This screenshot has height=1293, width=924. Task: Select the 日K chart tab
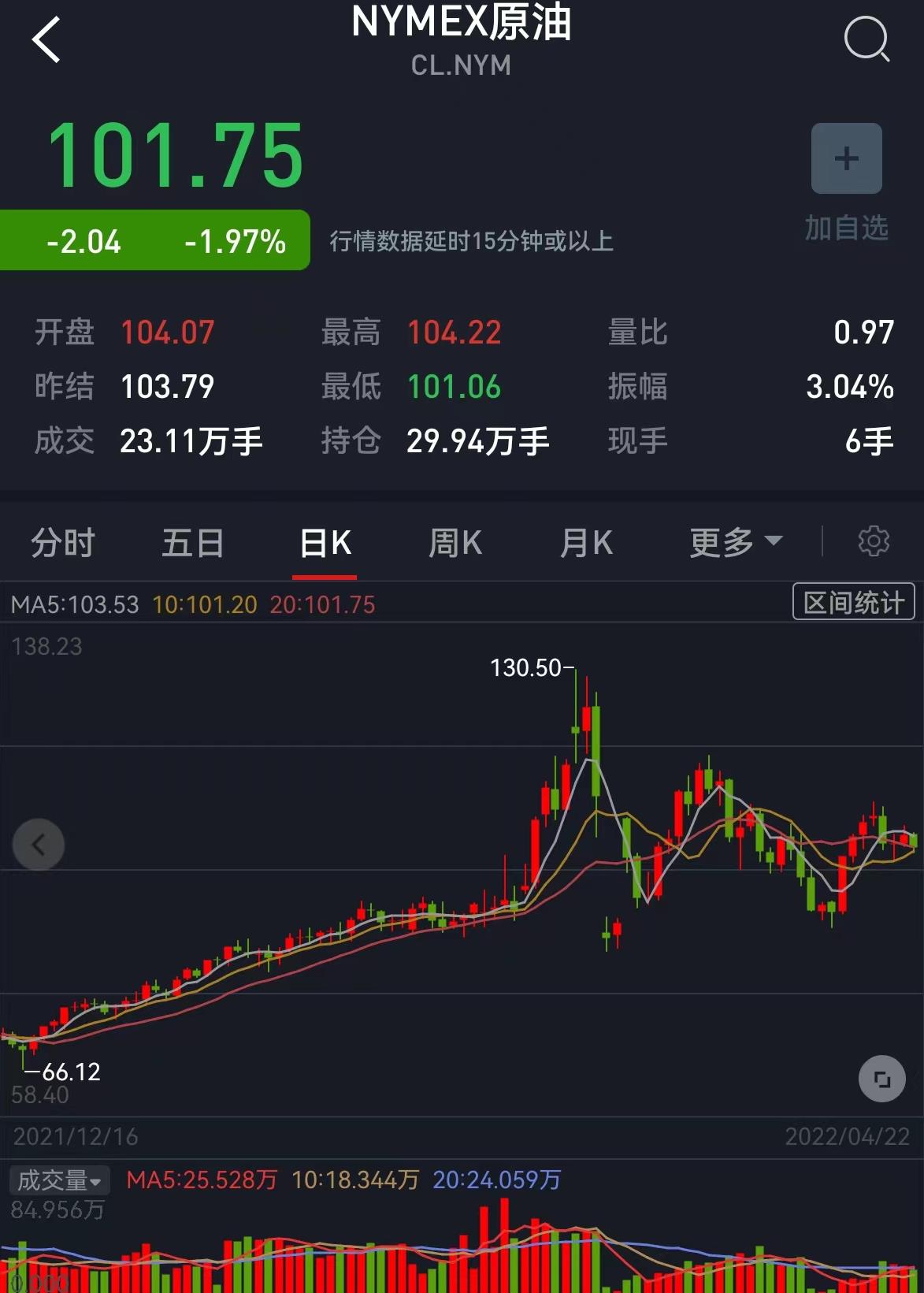coord(325,543)
